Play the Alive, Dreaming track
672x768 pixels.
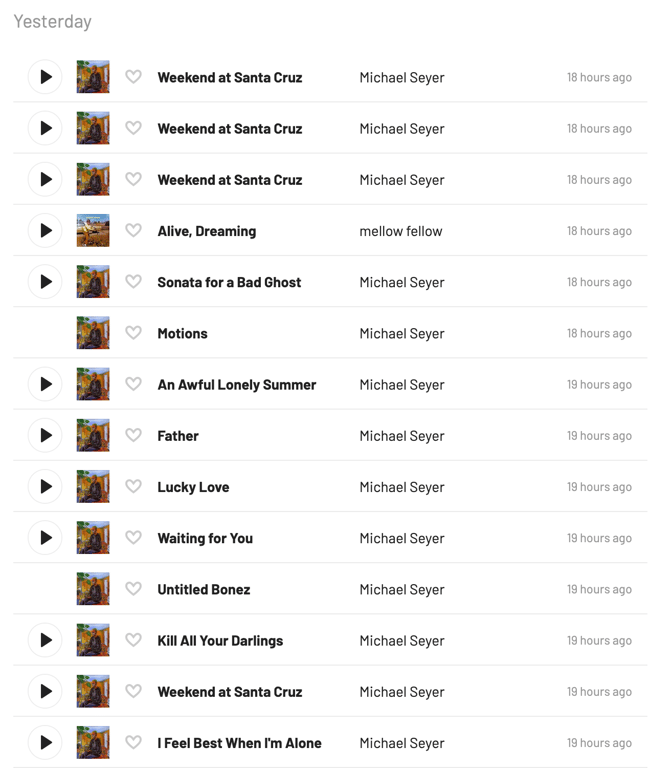click(45, 231)
